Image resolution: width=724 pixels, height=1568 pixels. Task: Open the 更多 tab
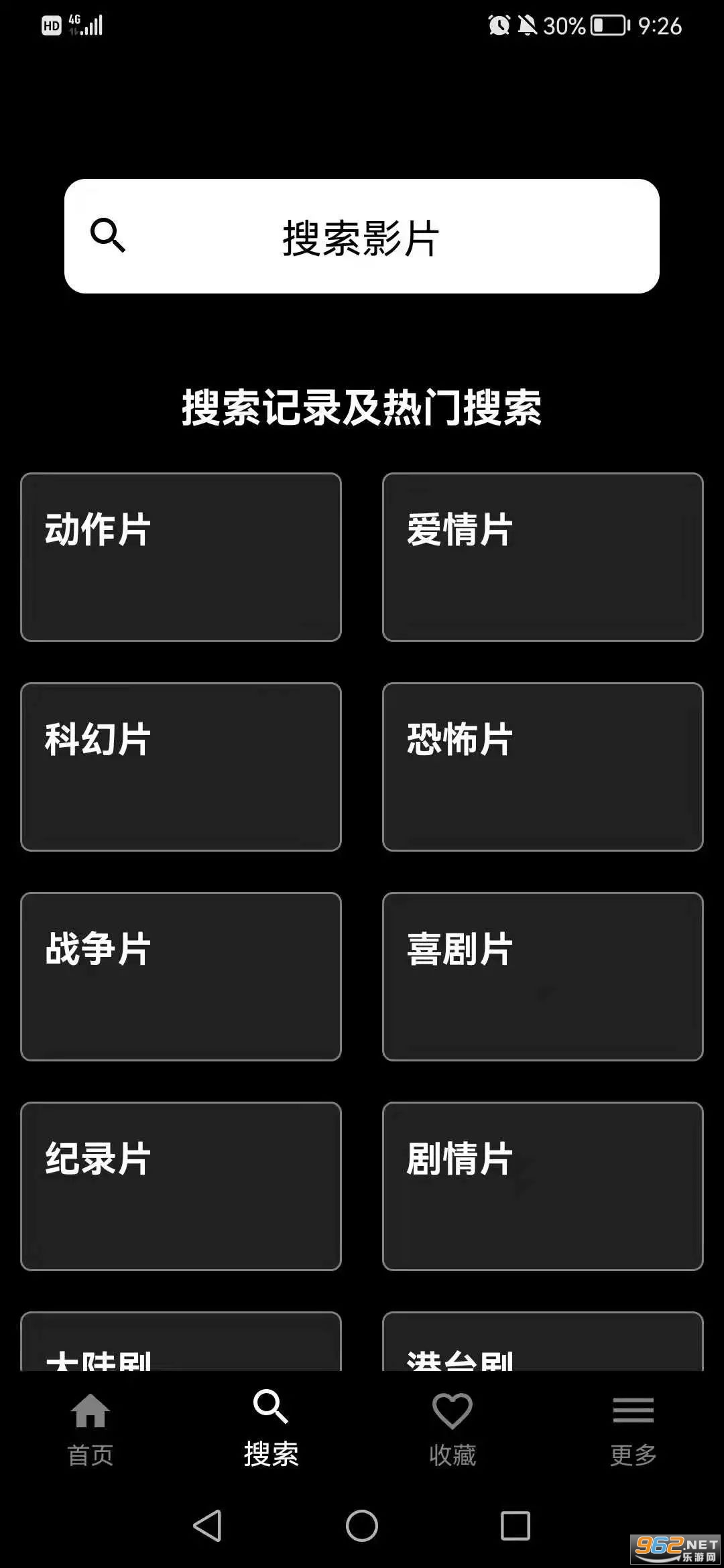pos(633,1429)
